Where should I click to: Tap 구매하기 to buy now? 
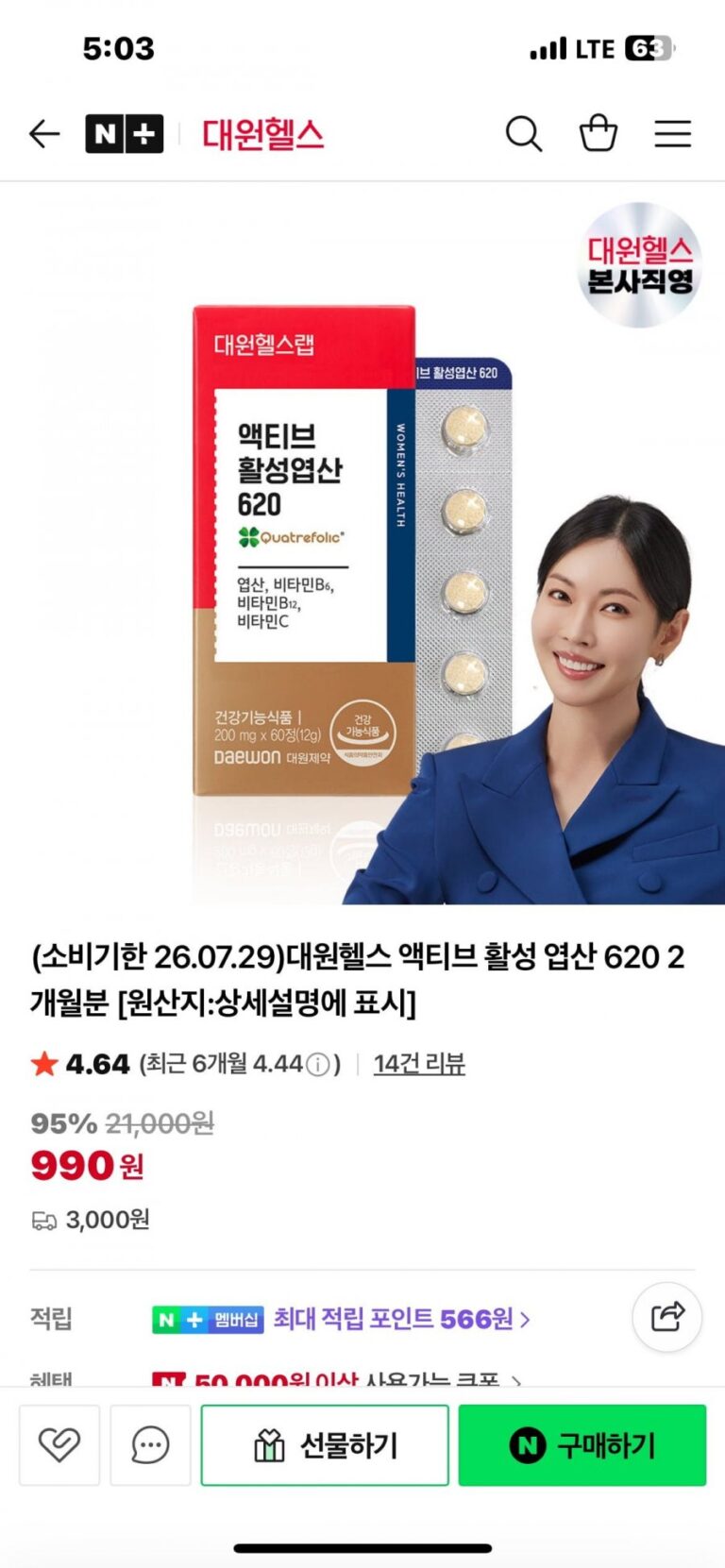[582, 1444]
